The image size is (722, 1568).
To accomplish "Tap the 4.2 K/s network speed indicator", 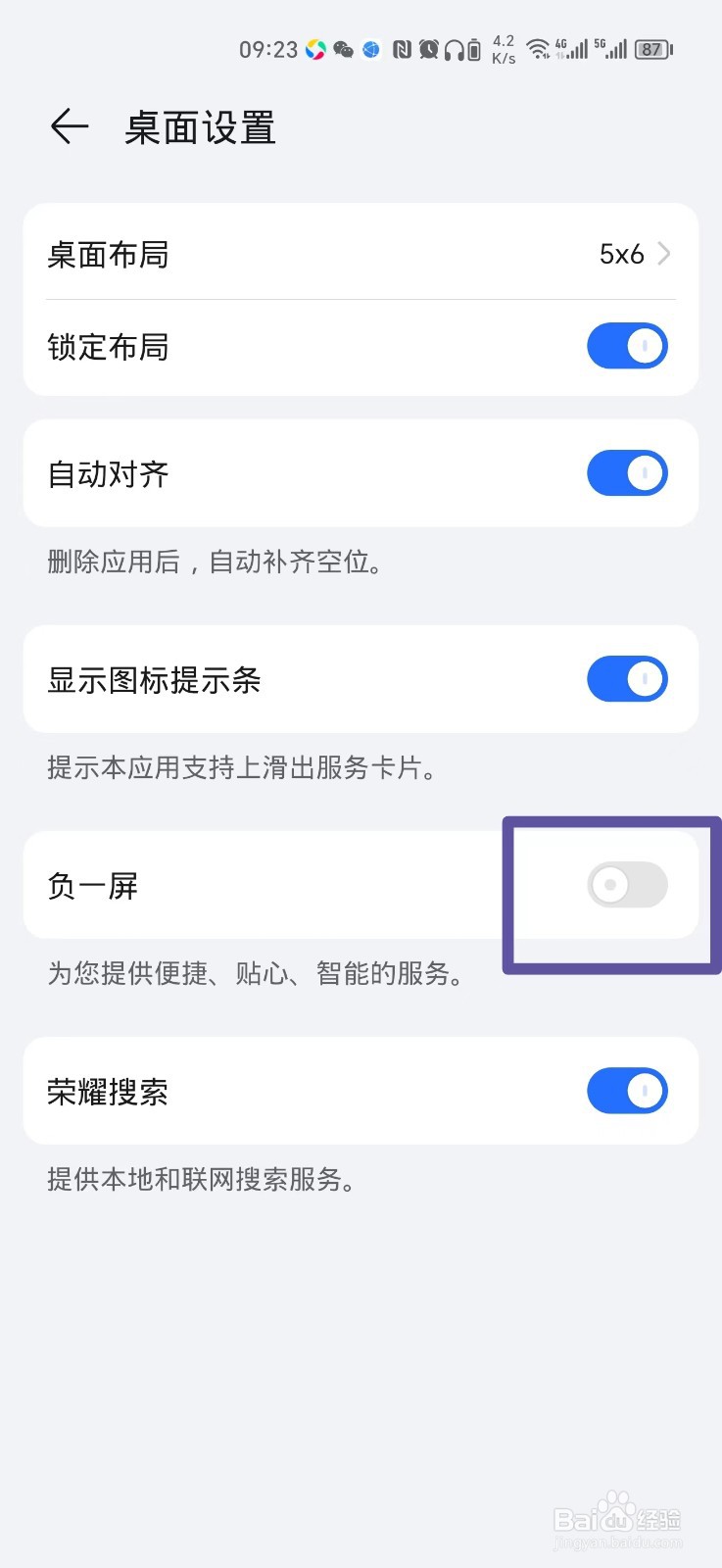I will (501, 49).
